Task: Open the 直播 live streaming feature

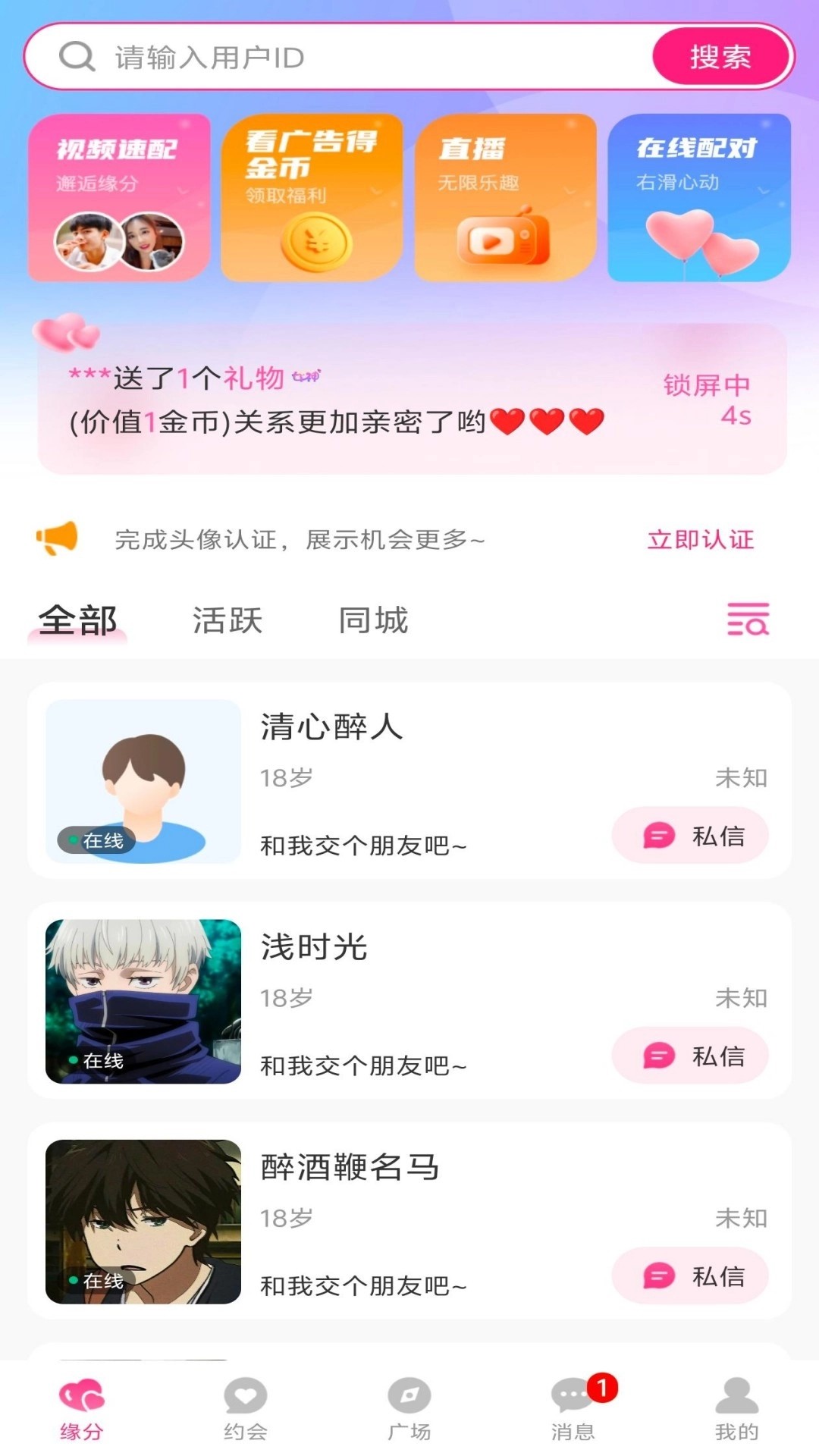Action: click(505, 196)
